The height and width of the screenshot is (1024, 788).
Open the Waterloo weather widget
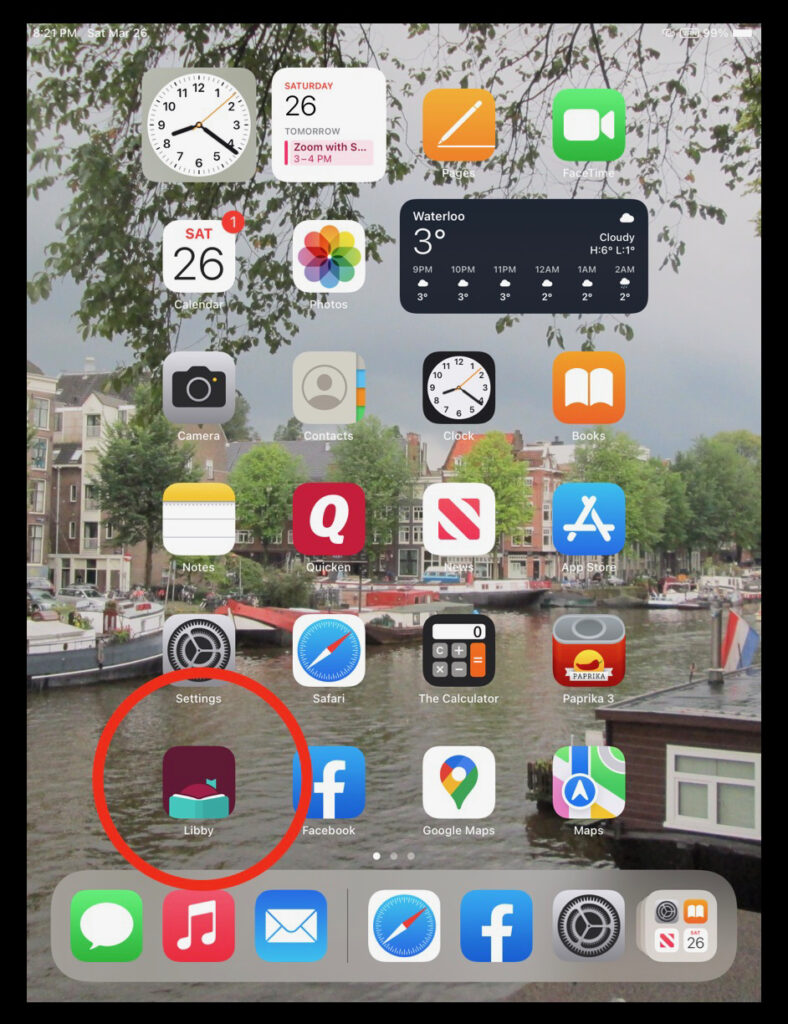click(x=523, y=256)
